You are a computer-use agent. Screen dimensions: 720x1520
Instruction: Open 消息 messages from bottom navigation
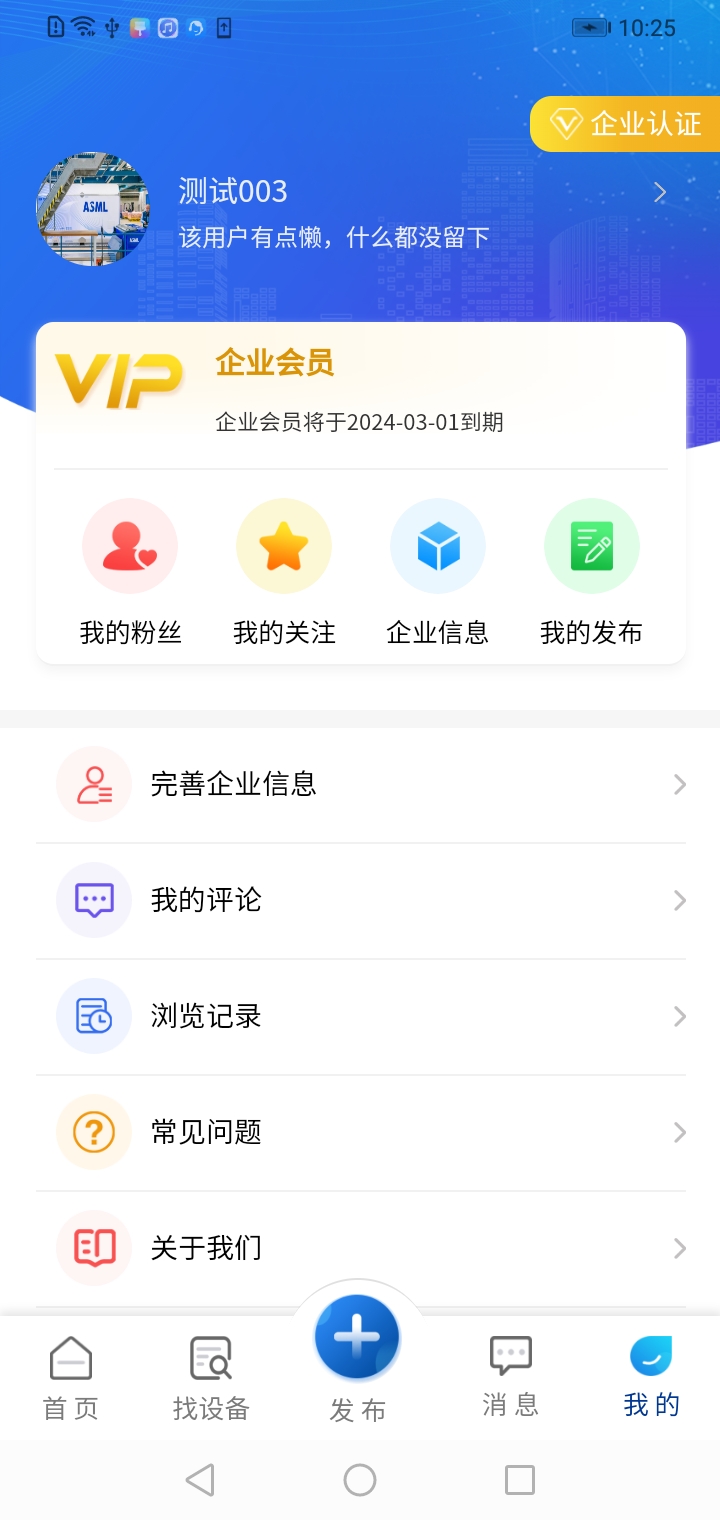(x=510, y=1375)
